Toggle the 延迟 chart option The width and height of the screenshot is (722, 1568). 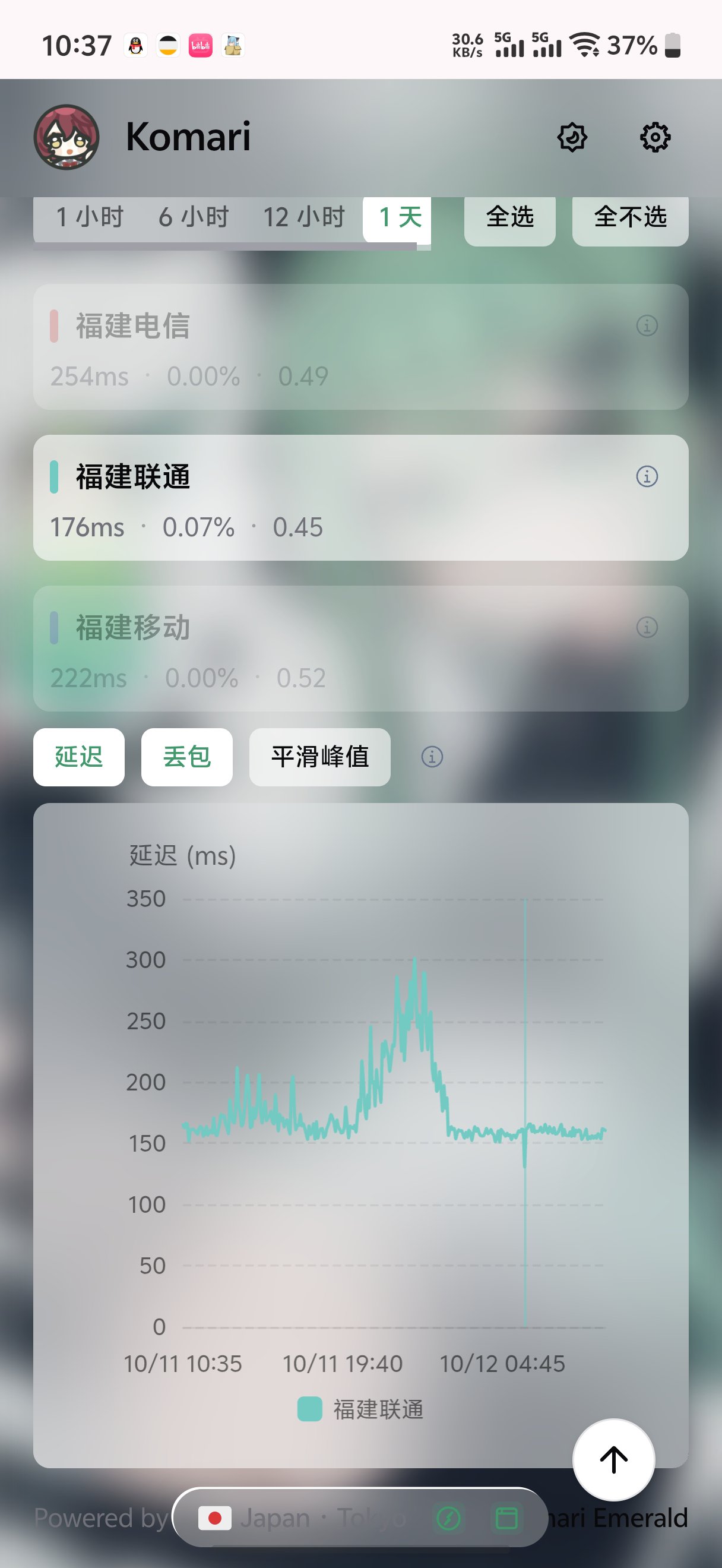coord(79,757)
